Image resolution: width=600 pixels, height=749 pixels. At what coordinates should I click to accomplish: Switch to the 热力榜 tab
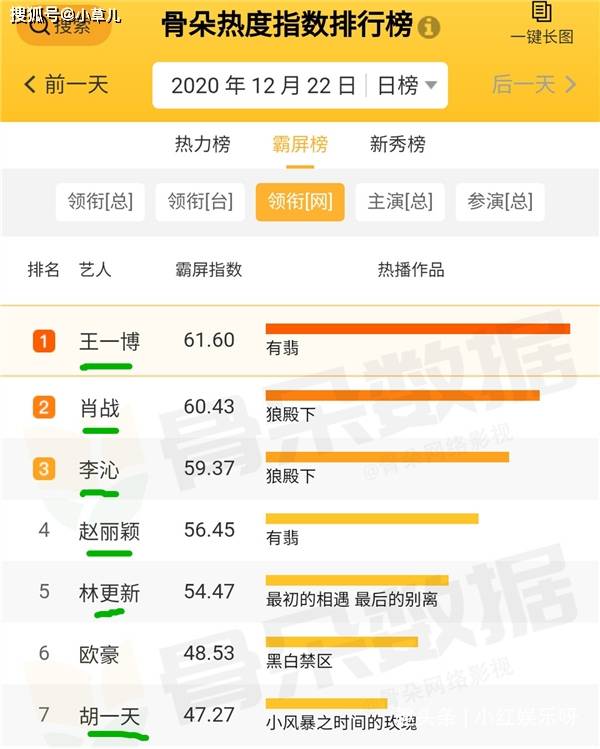[x=202, y=144]
